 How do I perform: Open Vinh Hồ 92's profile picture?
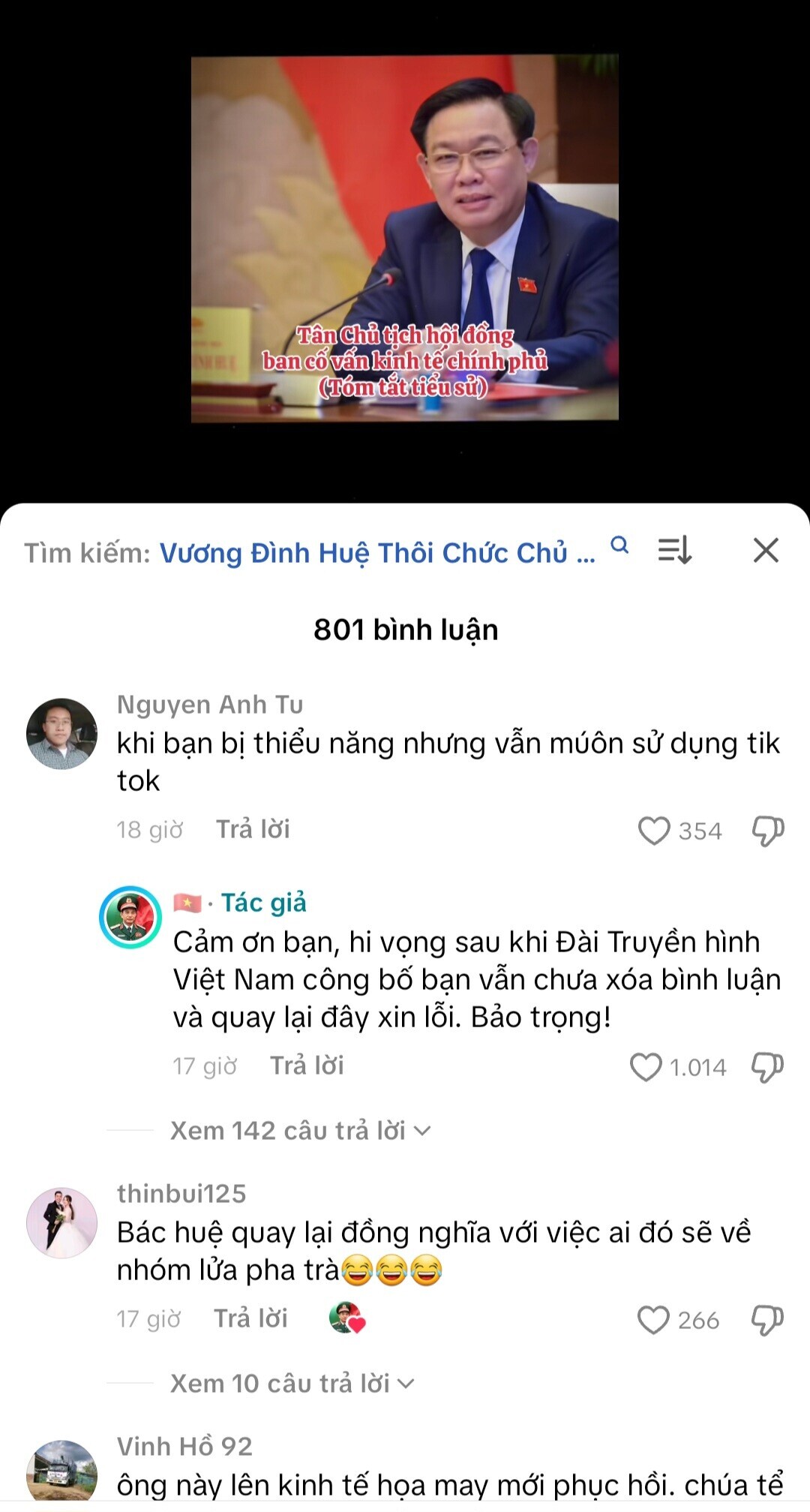pyautogui.click(x=61, y=1472)
